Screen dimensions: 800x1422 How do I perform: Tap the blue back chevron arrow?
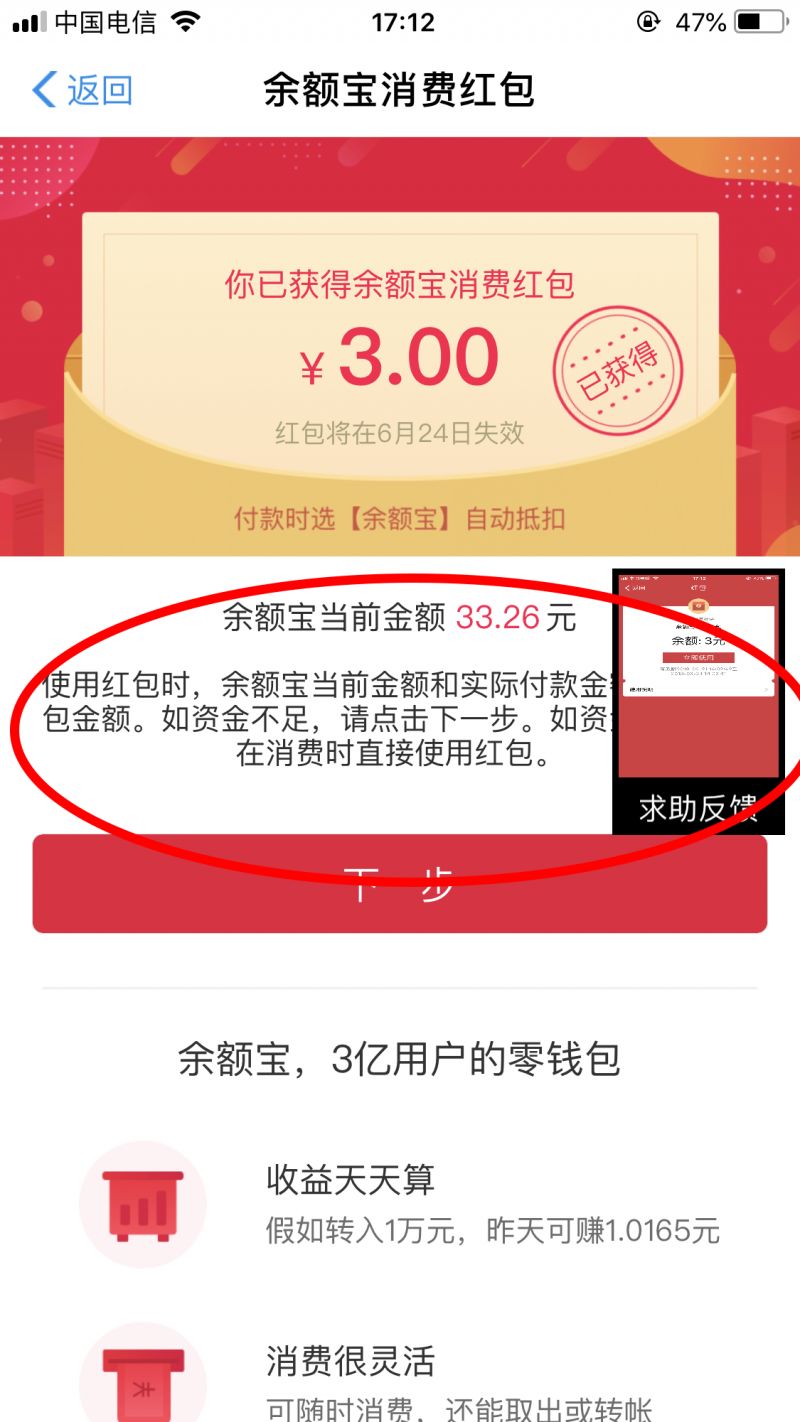40,90
